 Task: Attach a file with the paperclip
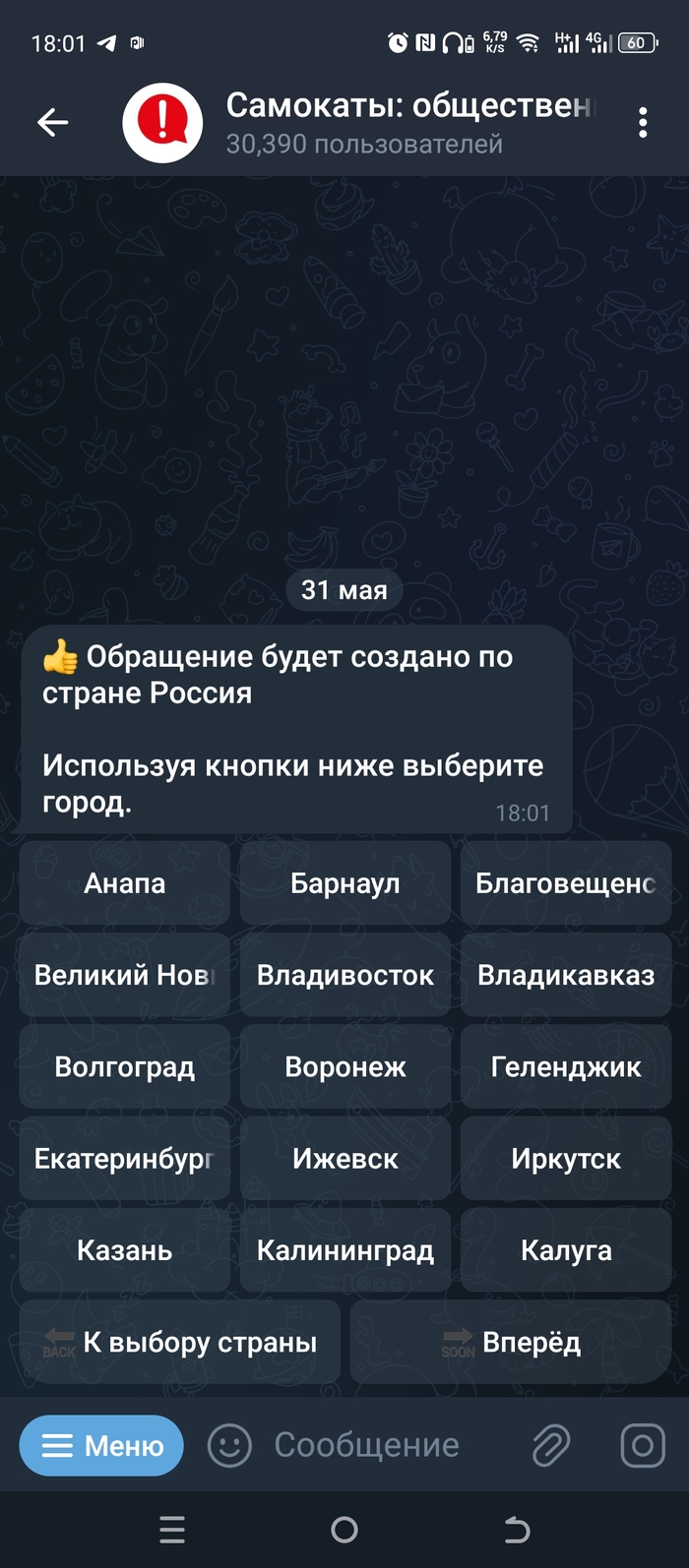(551, 1446)
